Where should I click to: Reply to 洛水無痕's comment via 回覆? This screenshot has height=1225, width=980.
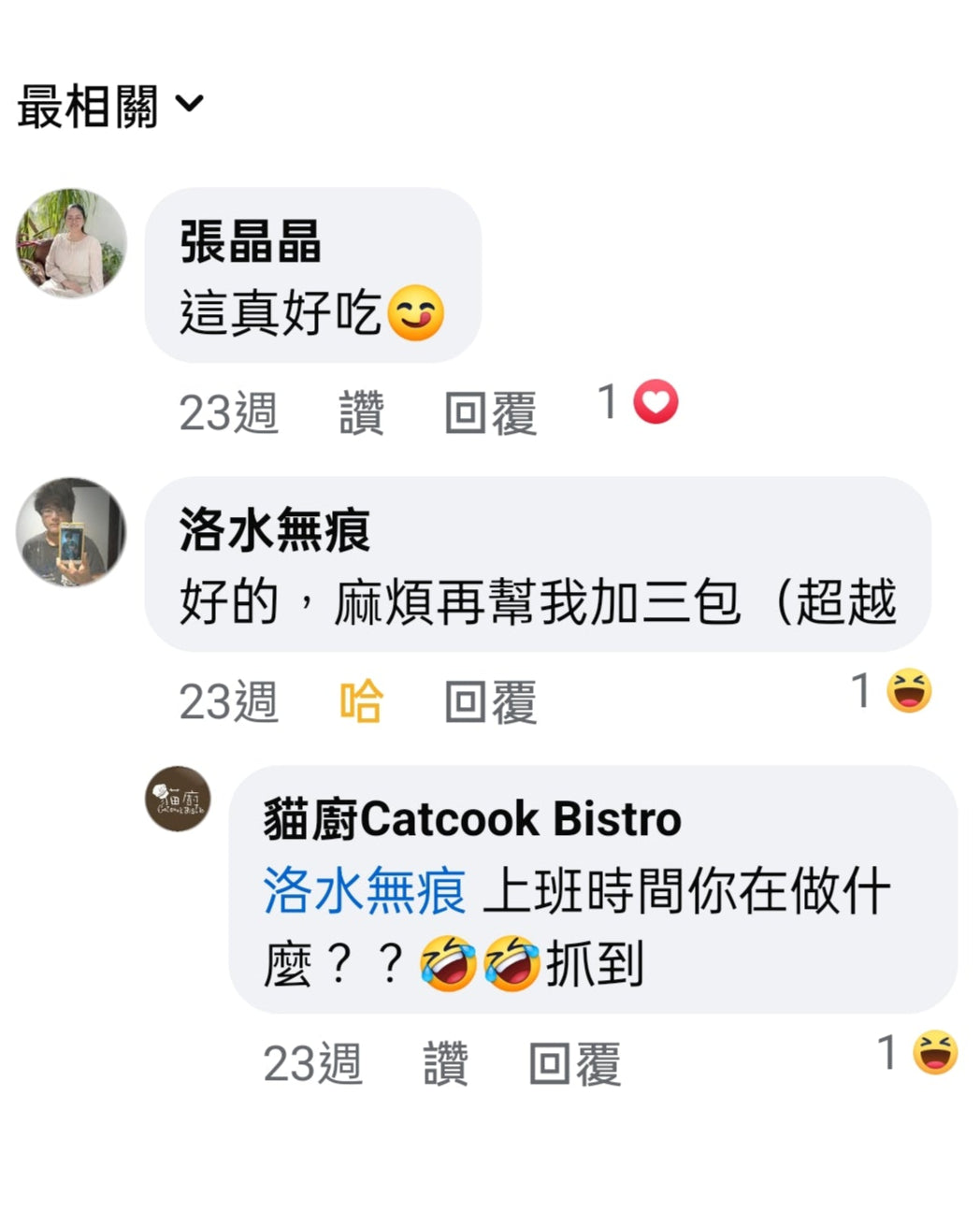490,702
